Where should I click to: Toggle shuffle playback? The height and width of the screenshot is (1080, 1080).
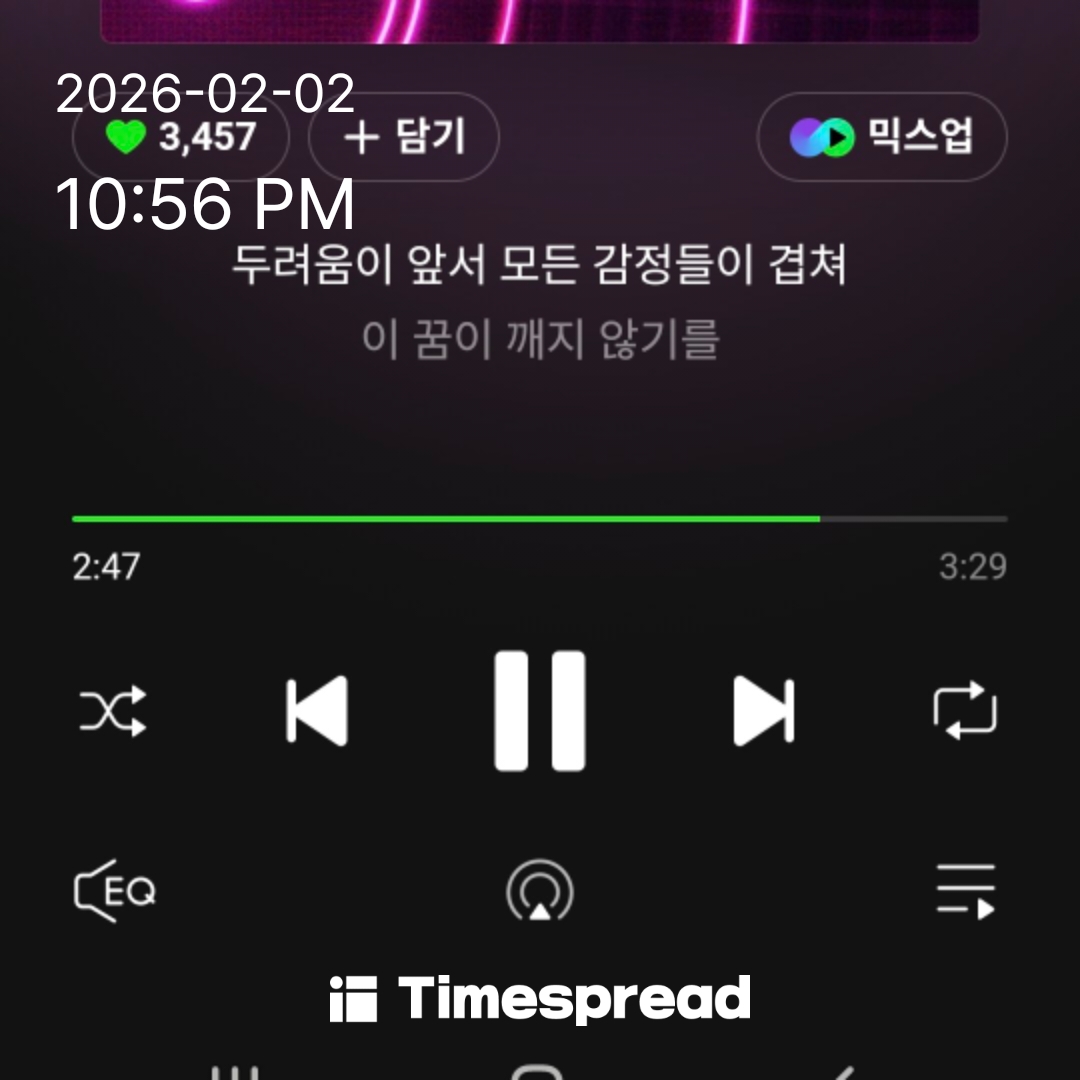tap(113, 711)
